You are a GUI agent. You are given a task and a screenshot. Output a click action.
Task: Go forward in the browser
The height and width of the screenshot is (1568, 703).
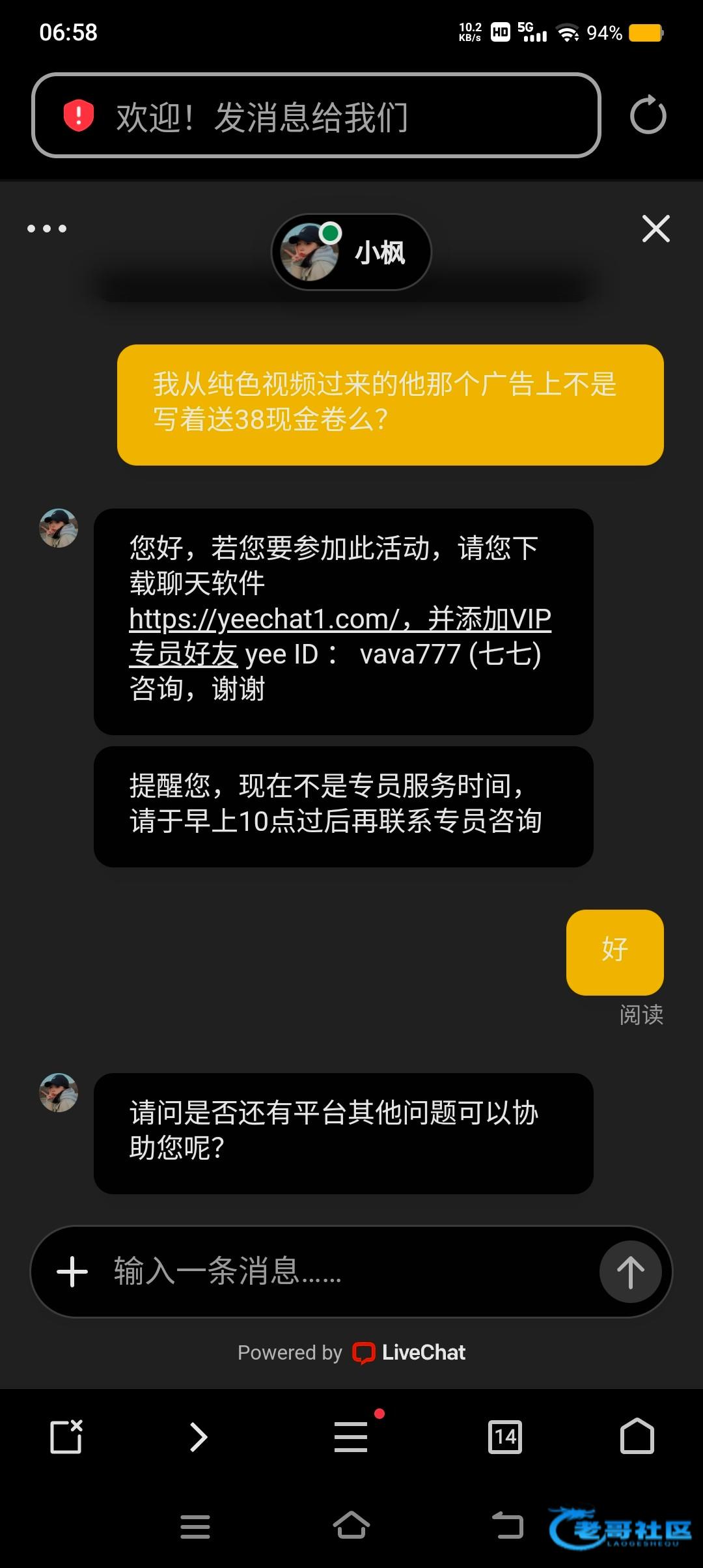199,1436
